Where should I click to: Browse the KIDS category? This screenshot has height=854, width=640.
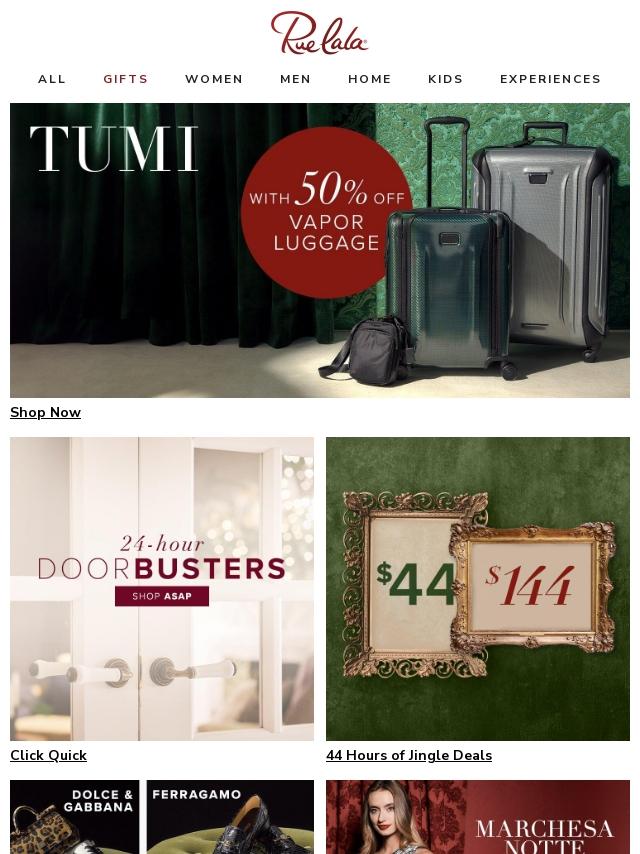click(446, 79)
